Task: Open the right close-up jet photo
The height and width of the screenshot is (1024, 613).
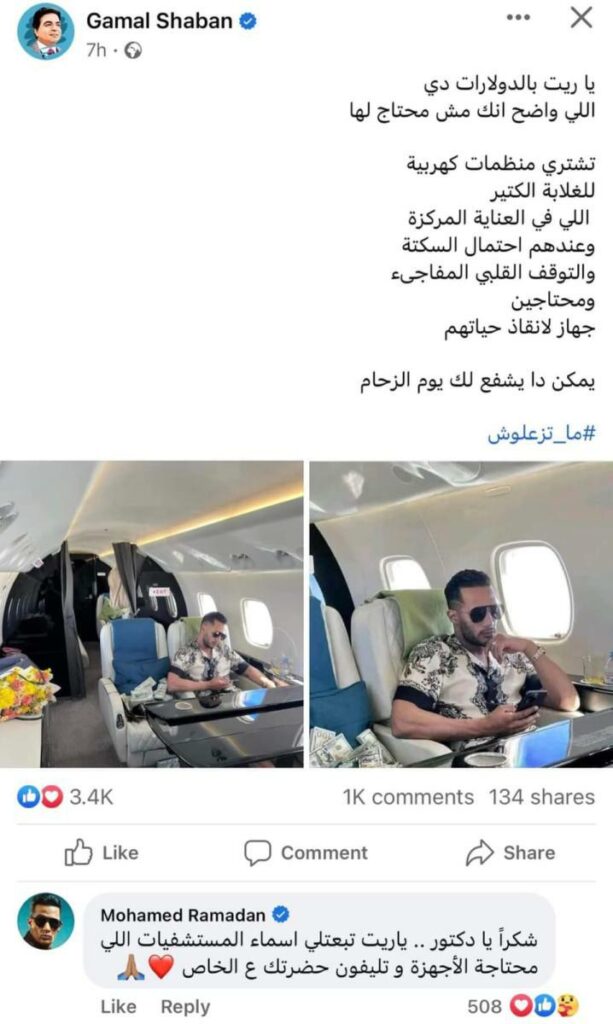Action: pos(461,614)
